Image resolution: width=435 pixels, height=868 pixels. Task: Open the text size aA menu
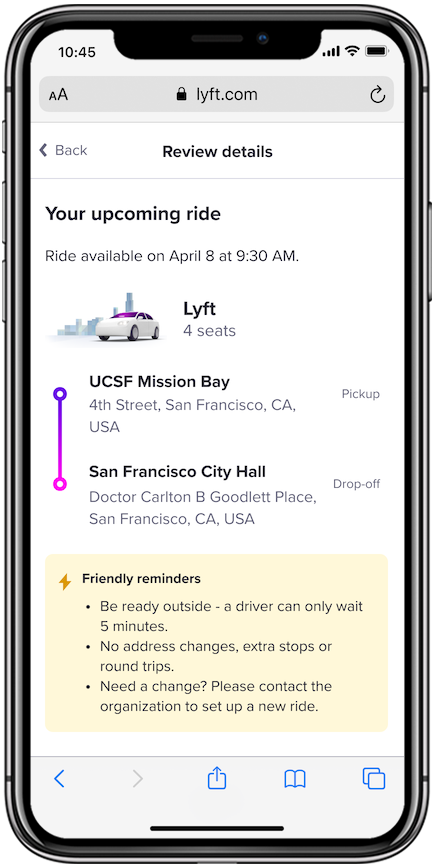pyautogui.click(x=58, y=95)
